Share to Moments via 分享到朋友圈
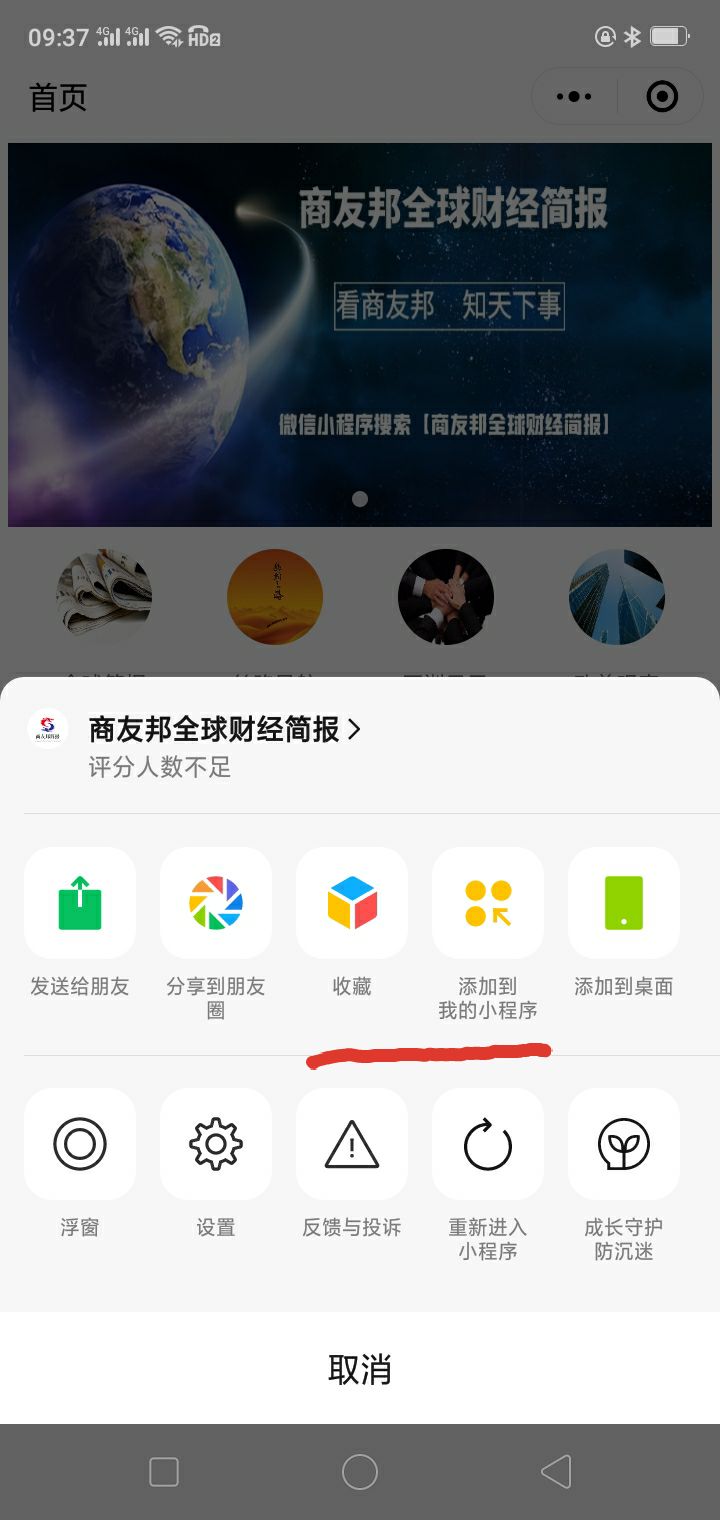The height and width of the screenshot is (1520, 720). tap(216, 903)
